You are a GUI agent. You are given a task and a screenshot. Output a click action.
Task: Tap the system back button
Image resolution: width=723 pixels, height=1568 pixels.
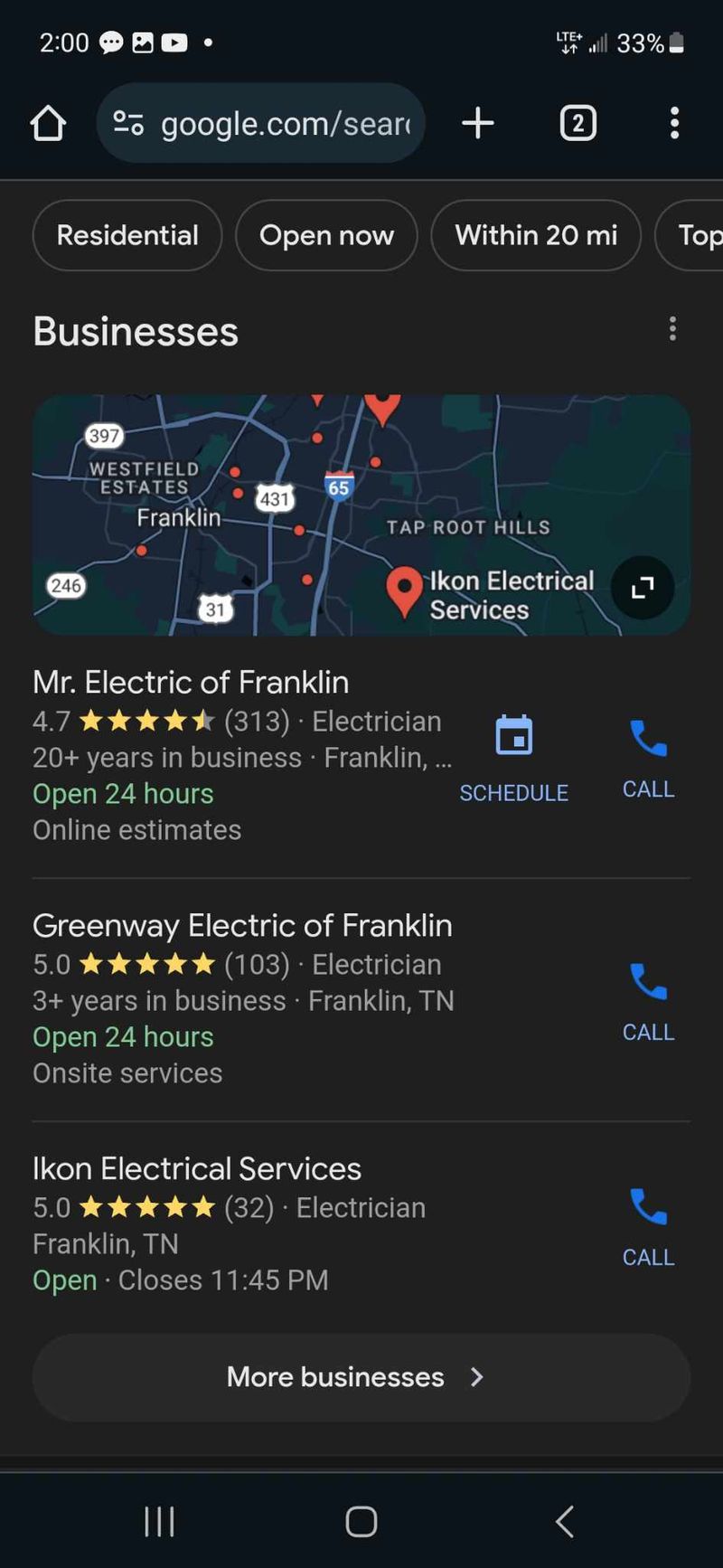(565, 1521)
